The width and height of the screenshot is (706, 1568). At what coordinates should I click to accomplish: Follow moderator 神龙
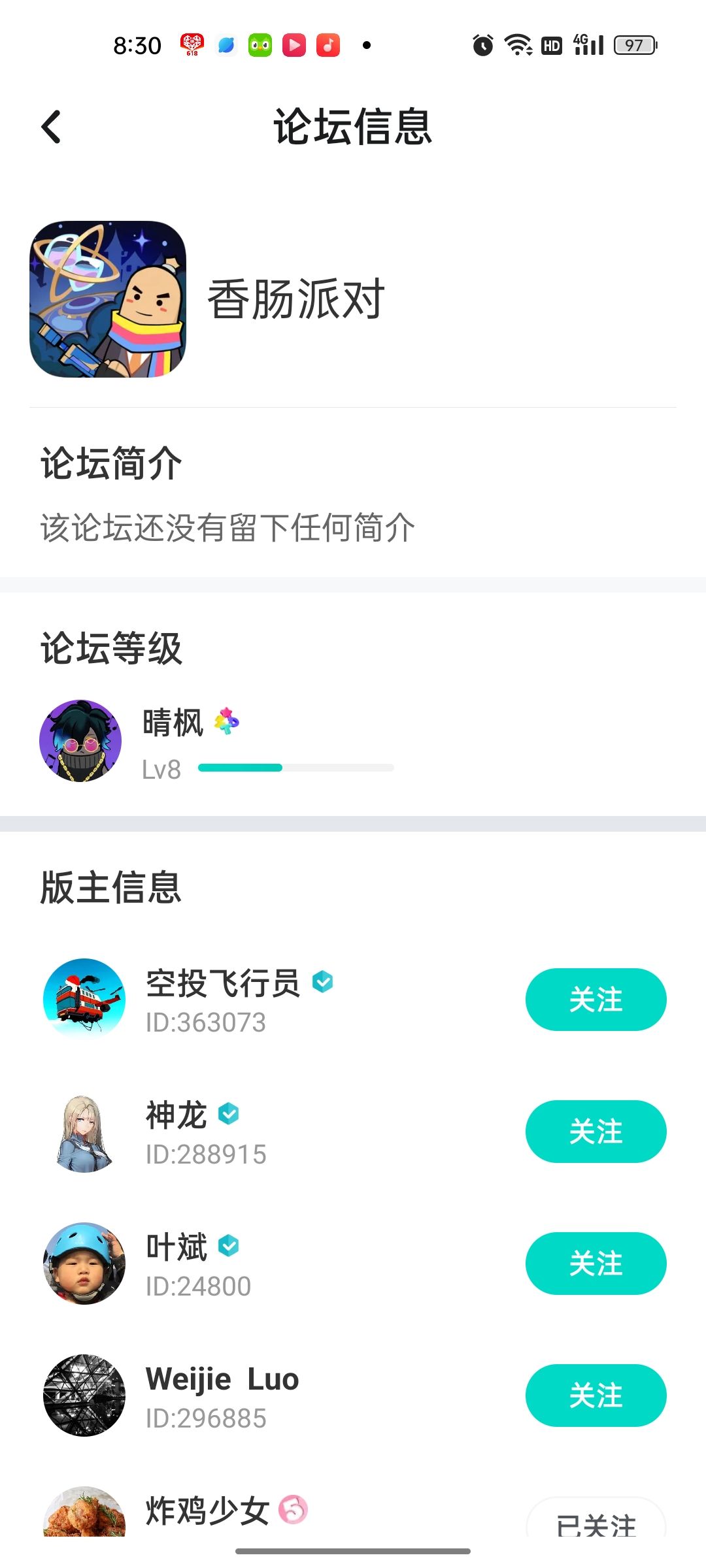point(596,1132)
